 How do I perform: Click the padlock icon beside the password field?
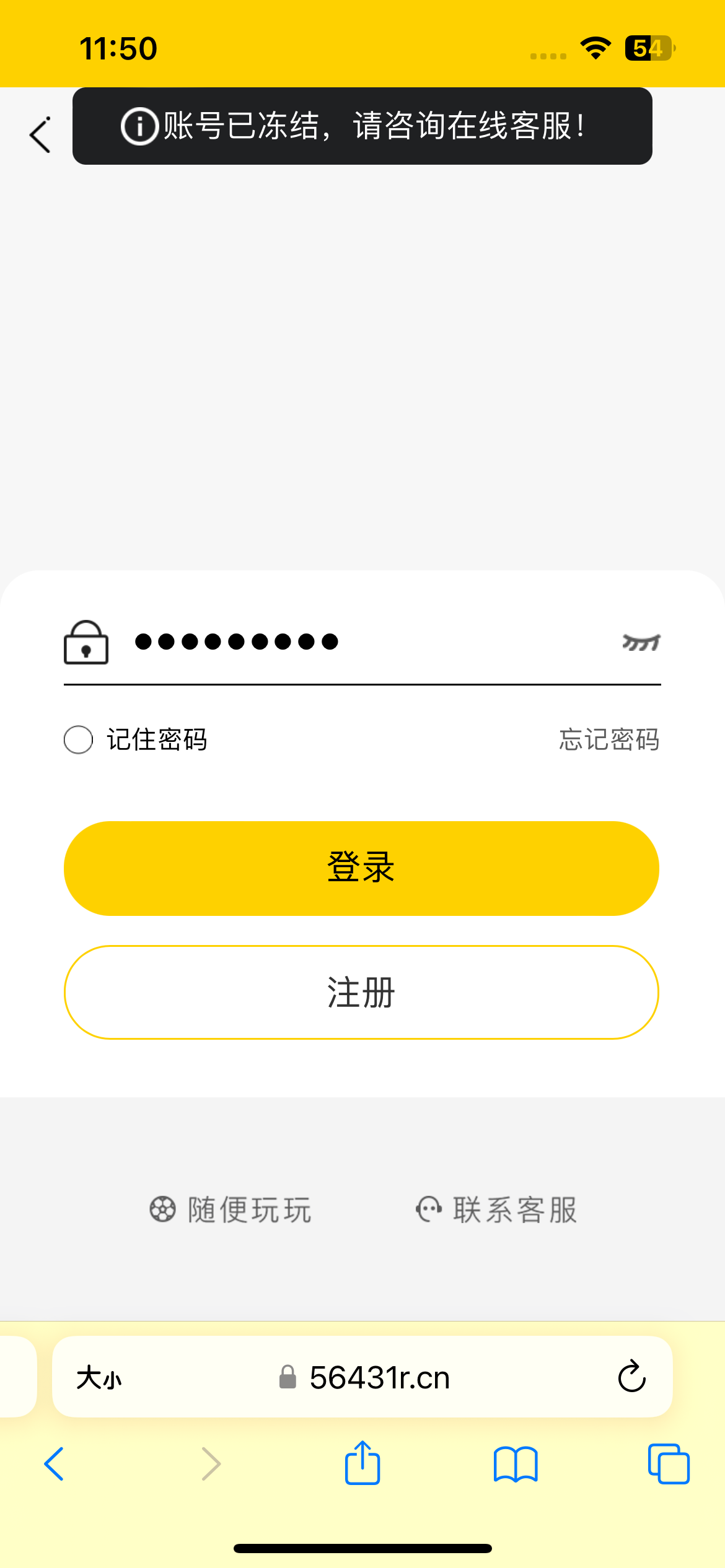(x=85, y=643)
